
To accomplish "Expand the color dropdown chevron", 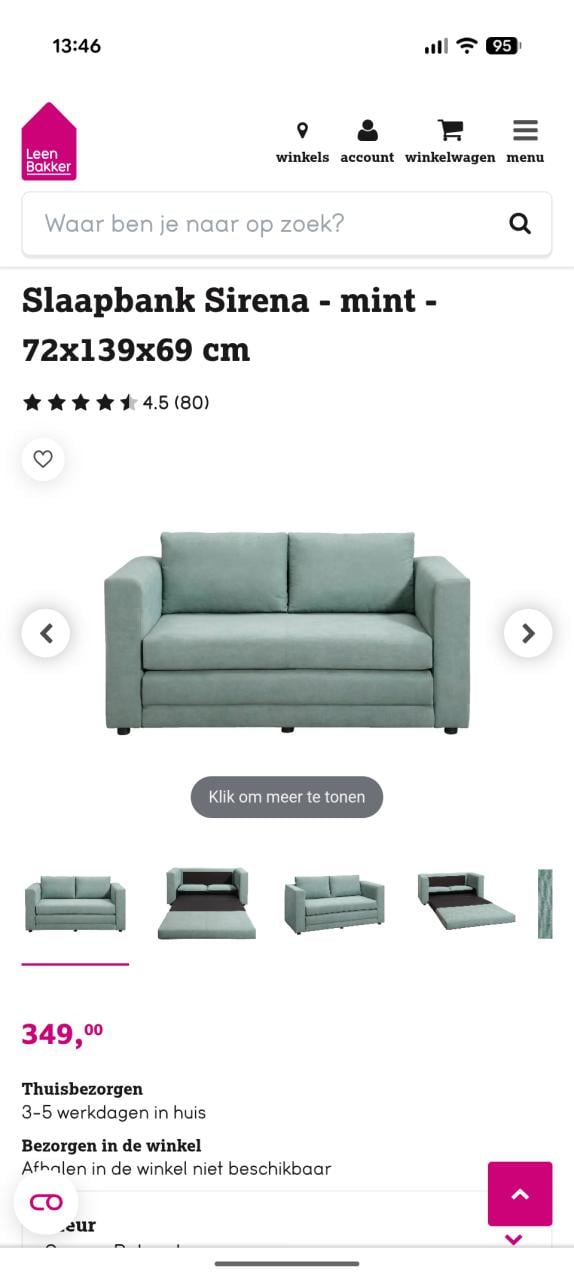I will [514, 1240].
